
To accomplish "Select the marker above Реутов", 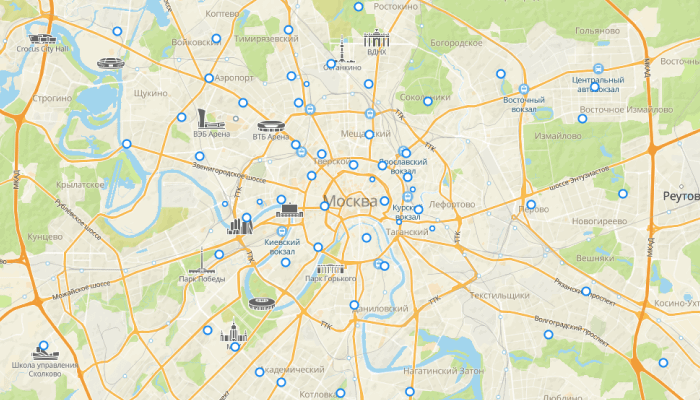I will point(622,194).
